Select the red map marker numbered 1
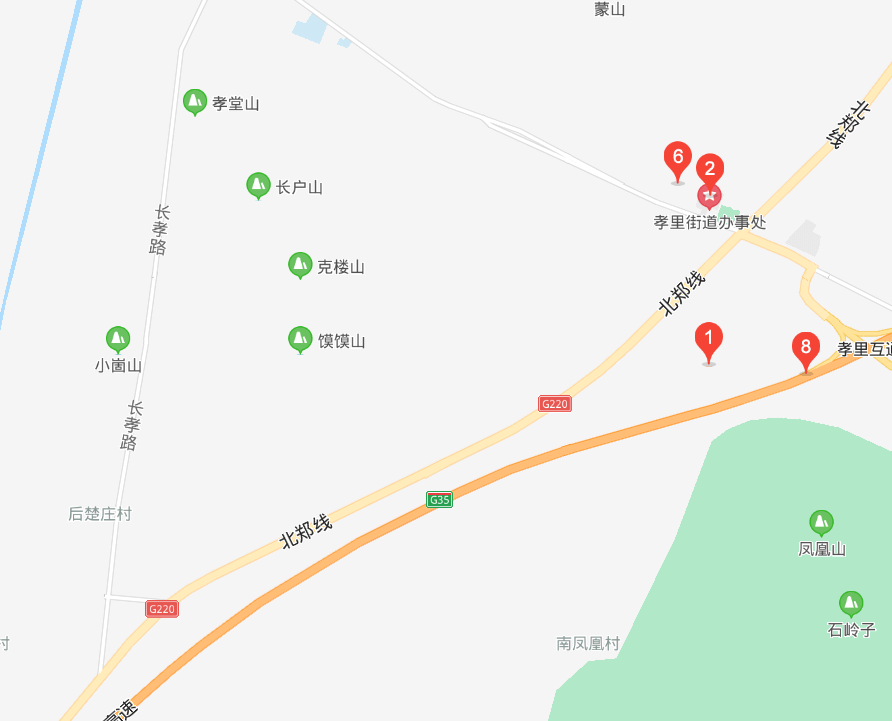 pyautogui.click(x=708, y=341)
